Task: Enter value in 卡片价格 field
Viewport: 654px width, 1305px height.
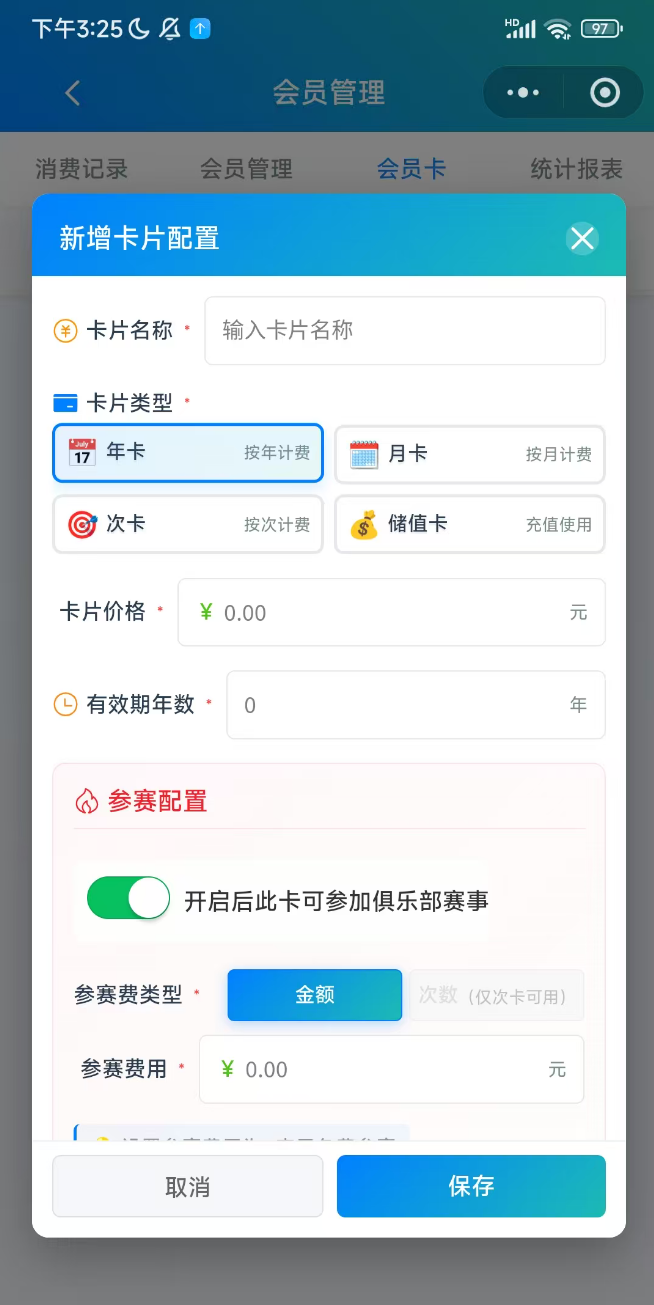Action: coord(390,613)
